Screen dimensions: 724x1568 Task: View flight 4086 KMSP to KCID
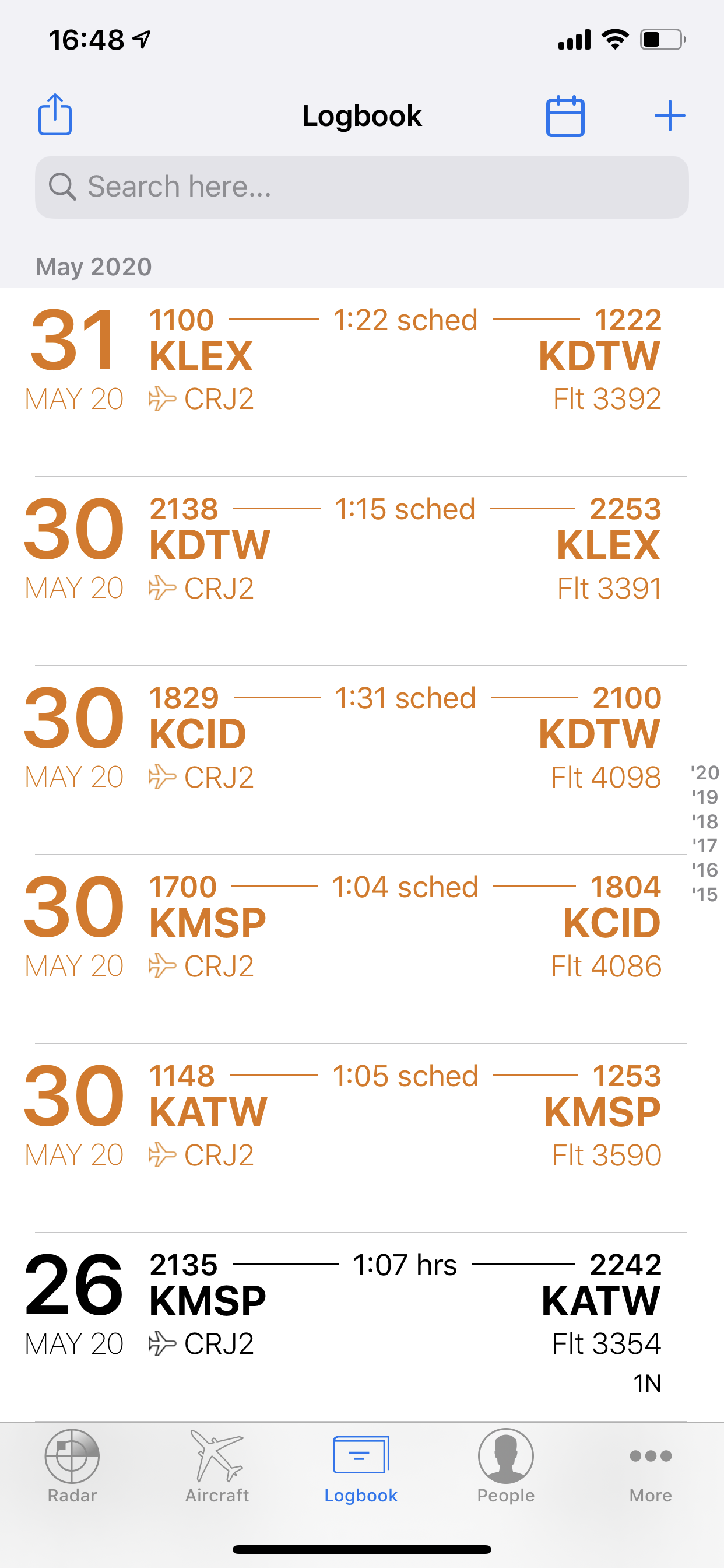(x=361, y=949)
